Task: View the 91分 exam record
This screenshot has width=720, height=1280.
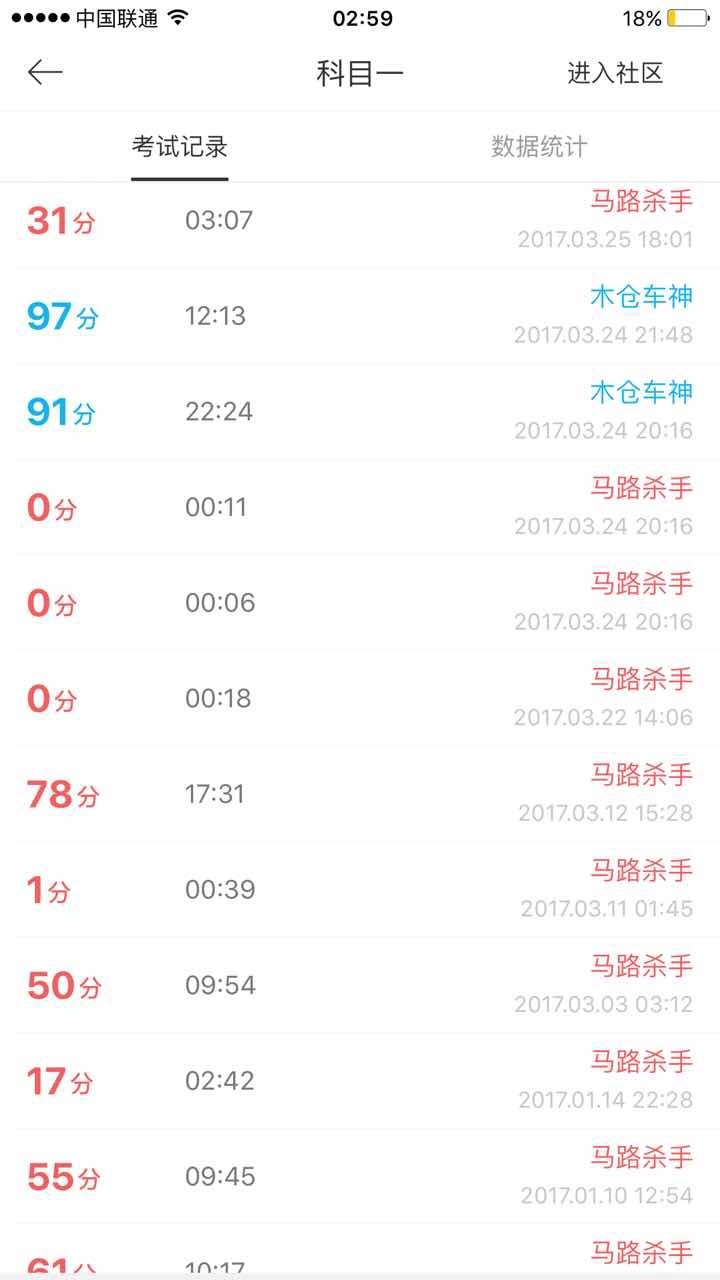Action: tap(360, 412)
